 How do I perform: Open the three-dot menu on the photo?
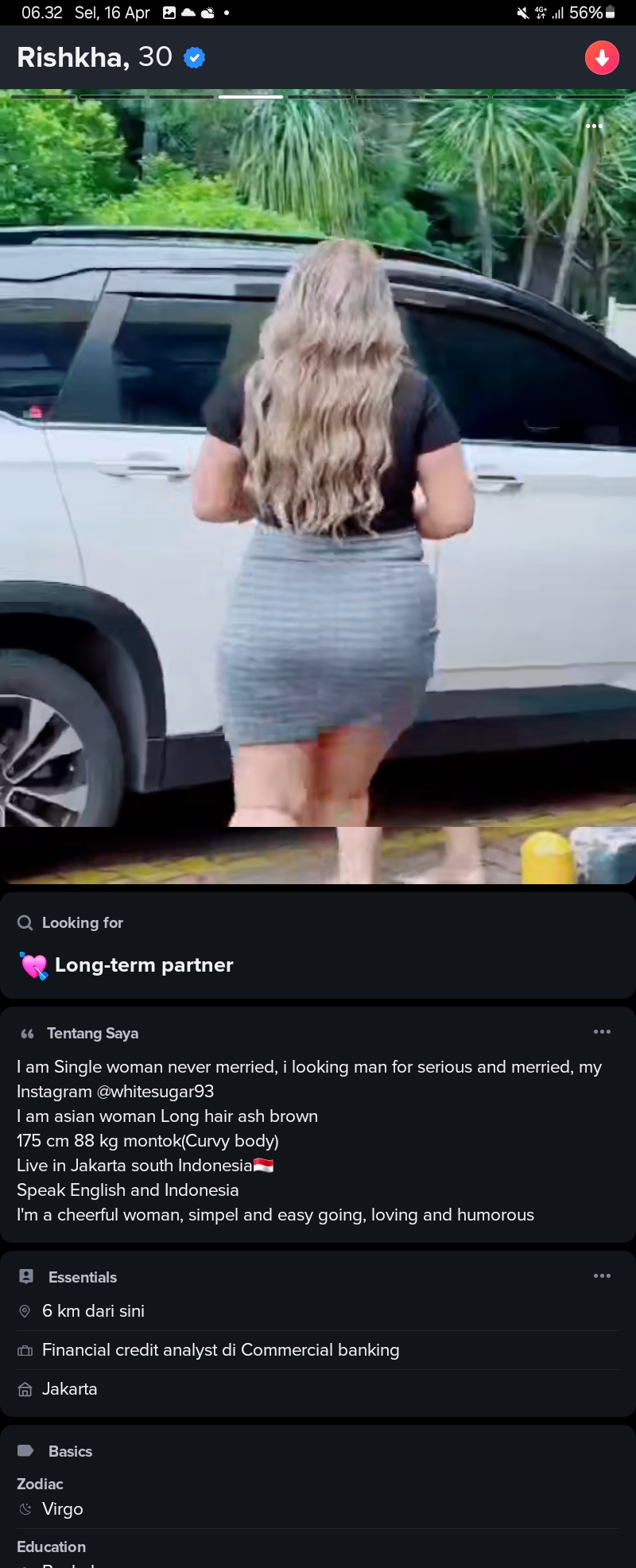(594, 126)
